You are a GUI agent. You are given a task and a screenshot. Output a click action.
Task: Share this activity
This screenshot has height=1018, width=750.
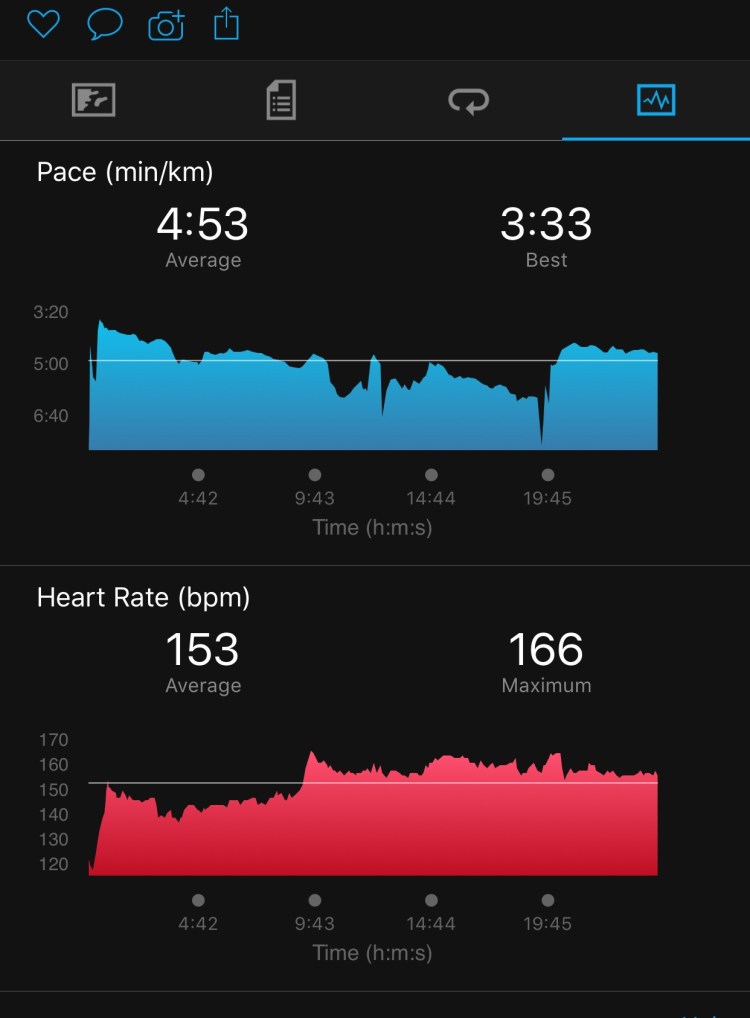227,22
